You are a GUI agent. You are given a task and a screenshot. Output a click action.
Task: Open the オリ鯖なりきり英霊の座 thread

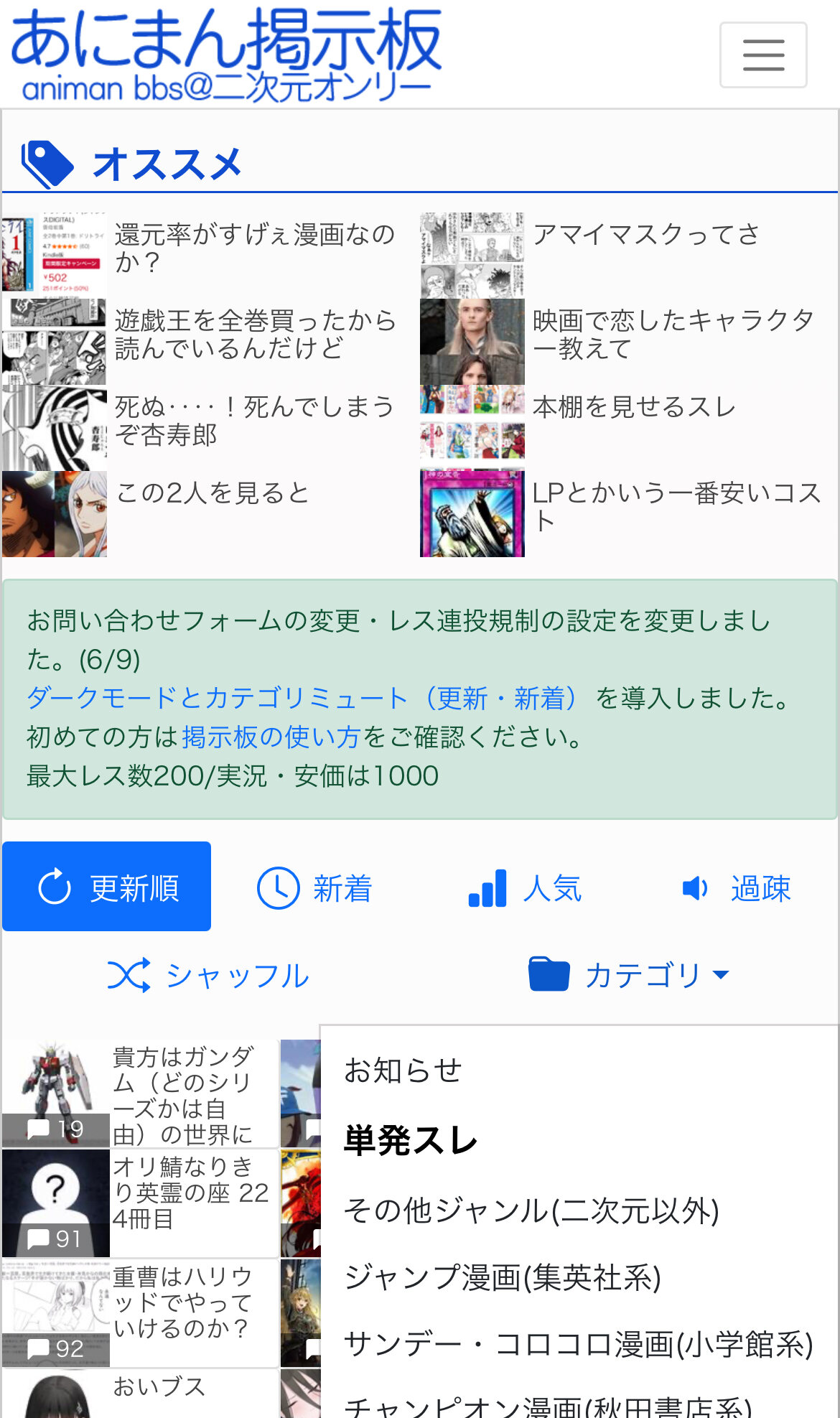[140, 1203]
